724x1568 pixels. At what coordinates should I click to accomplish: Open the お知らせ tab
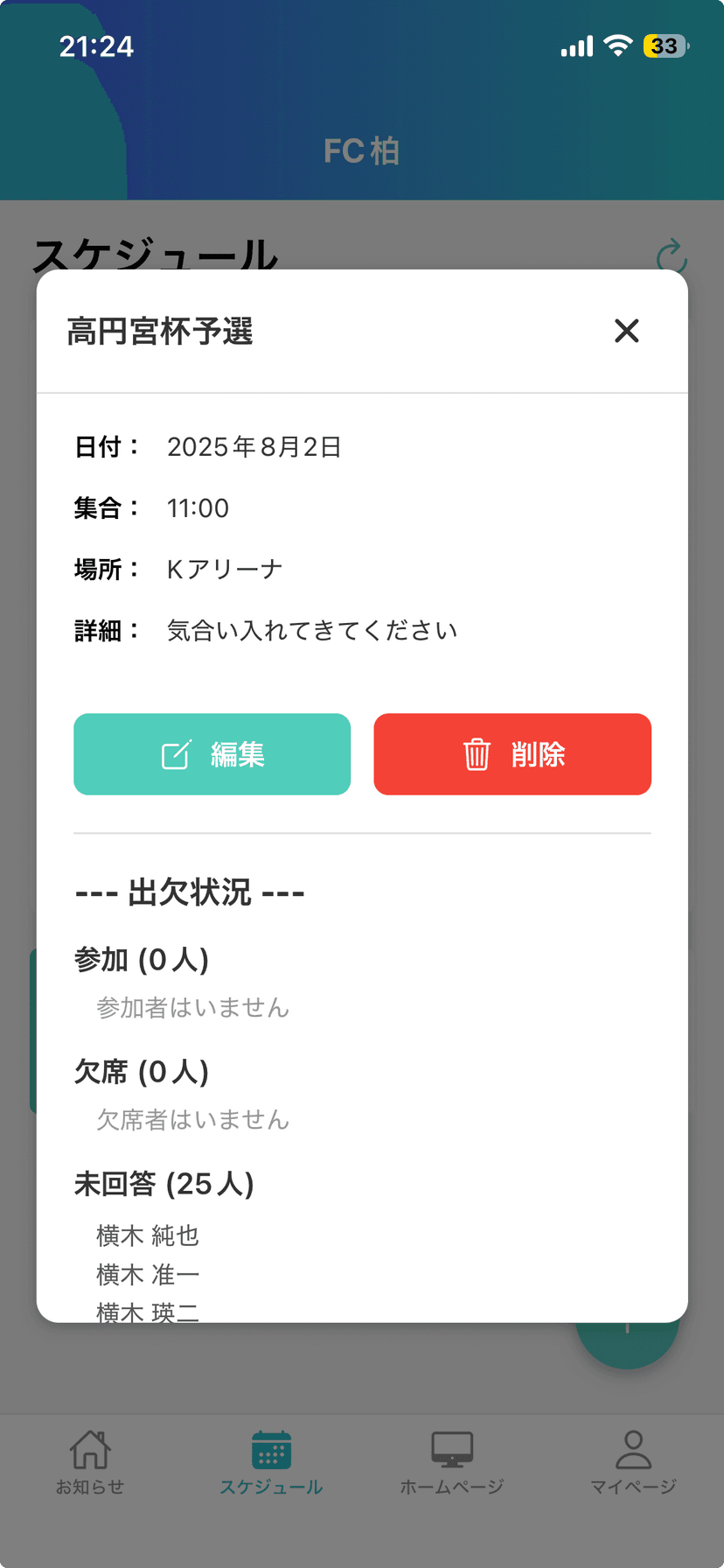tap(90, 1463)
